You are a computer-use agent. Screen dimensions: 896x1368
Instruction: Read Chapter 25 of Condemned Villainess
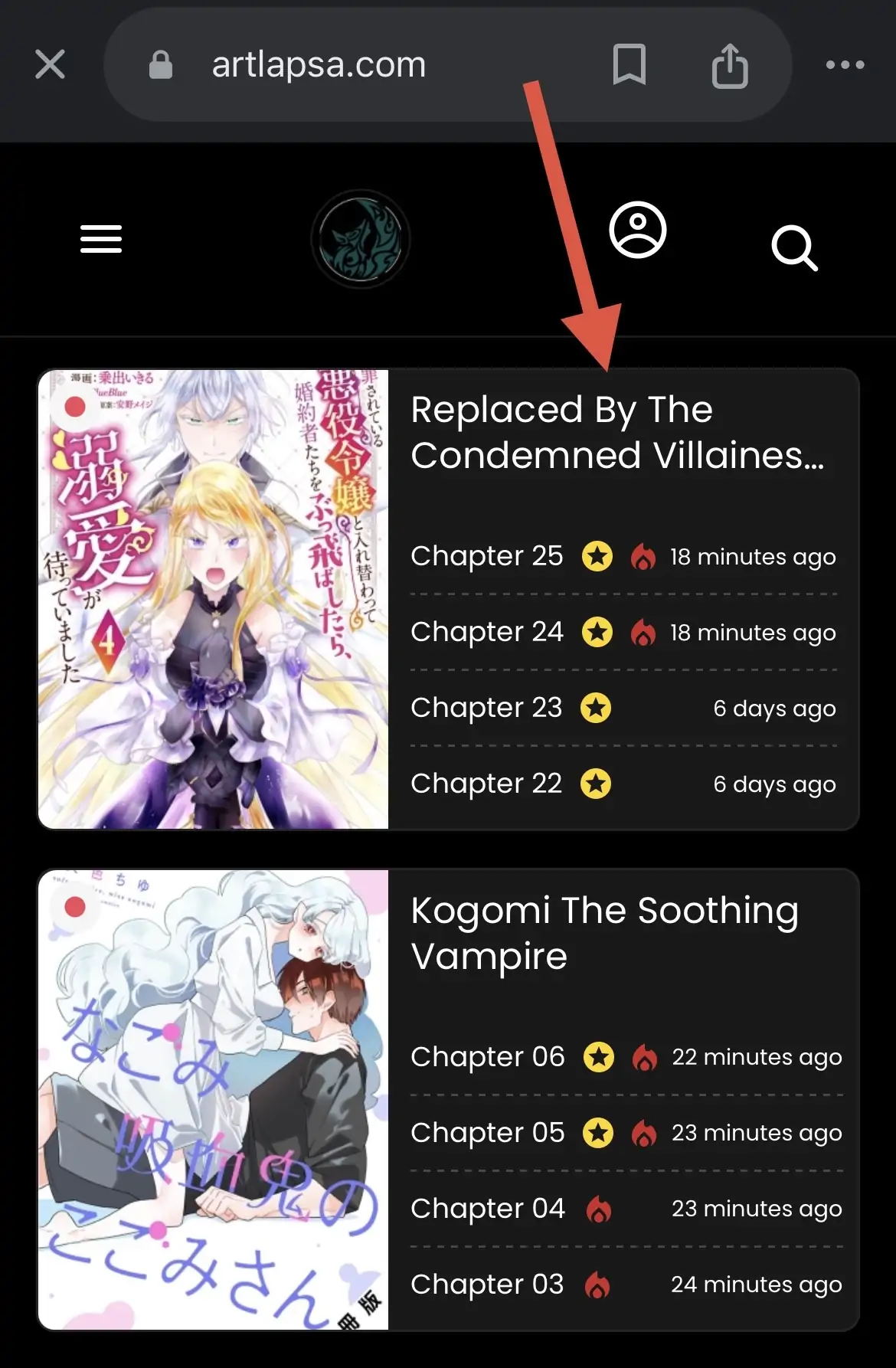(486, 556)
